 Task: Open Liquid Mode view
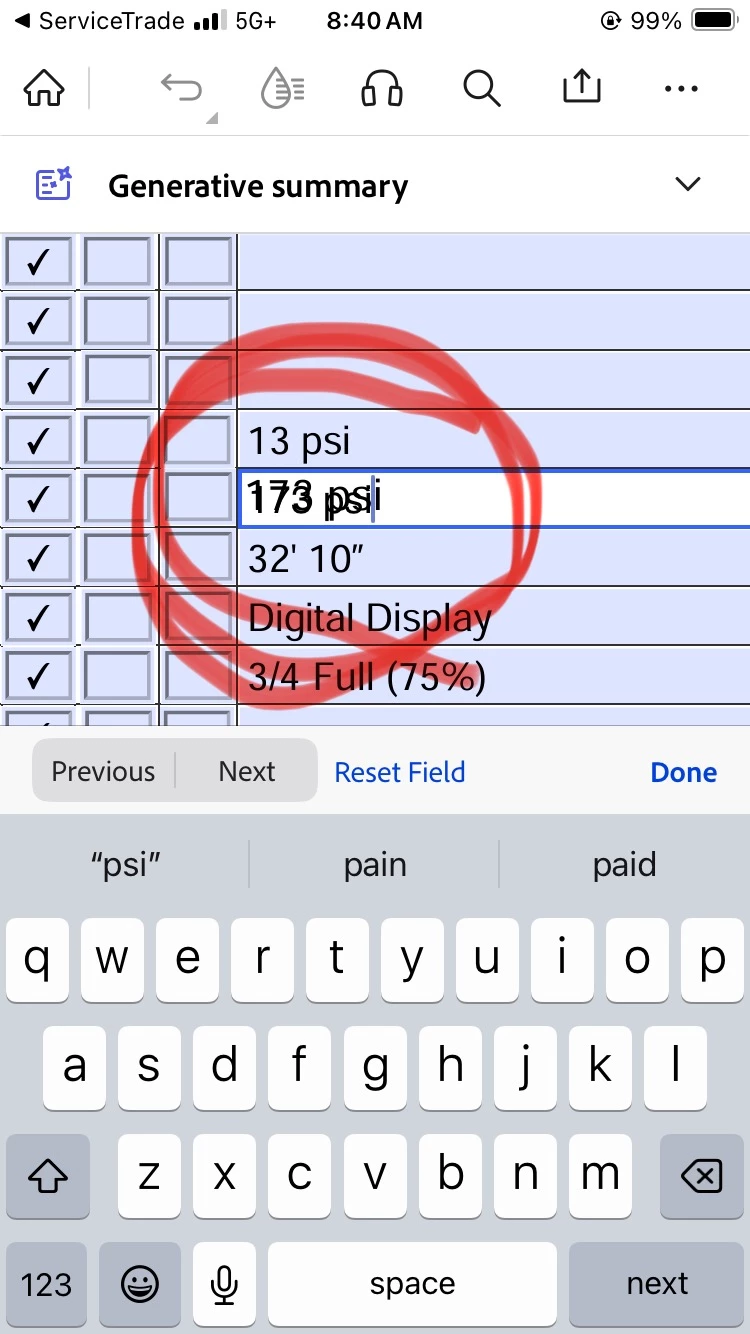point(282,89)
